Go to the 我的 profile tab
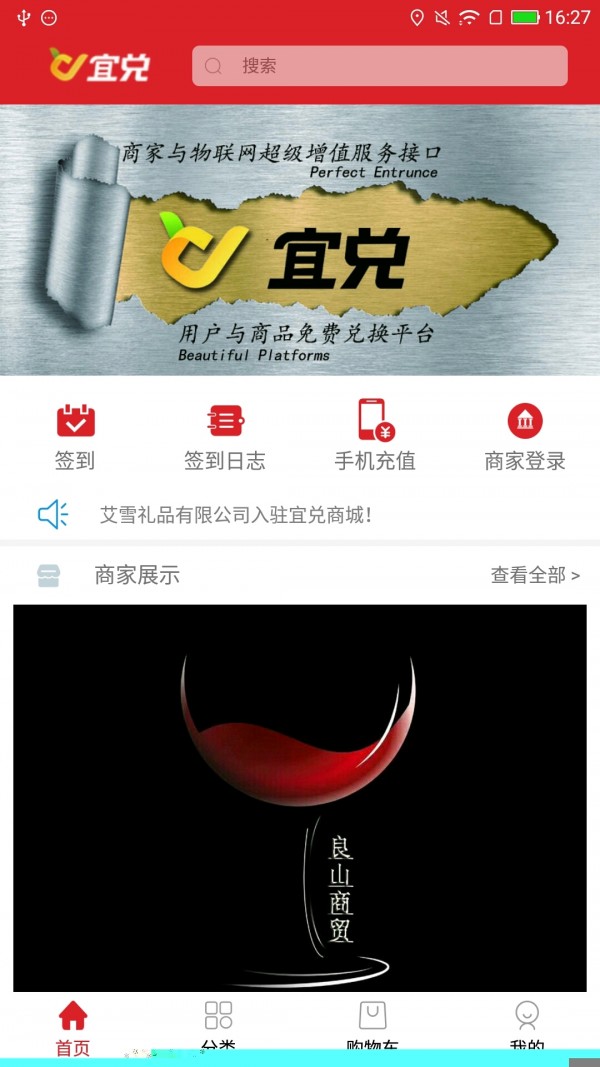Screen dimensions: 600x1067 (x=527, y=1025)
